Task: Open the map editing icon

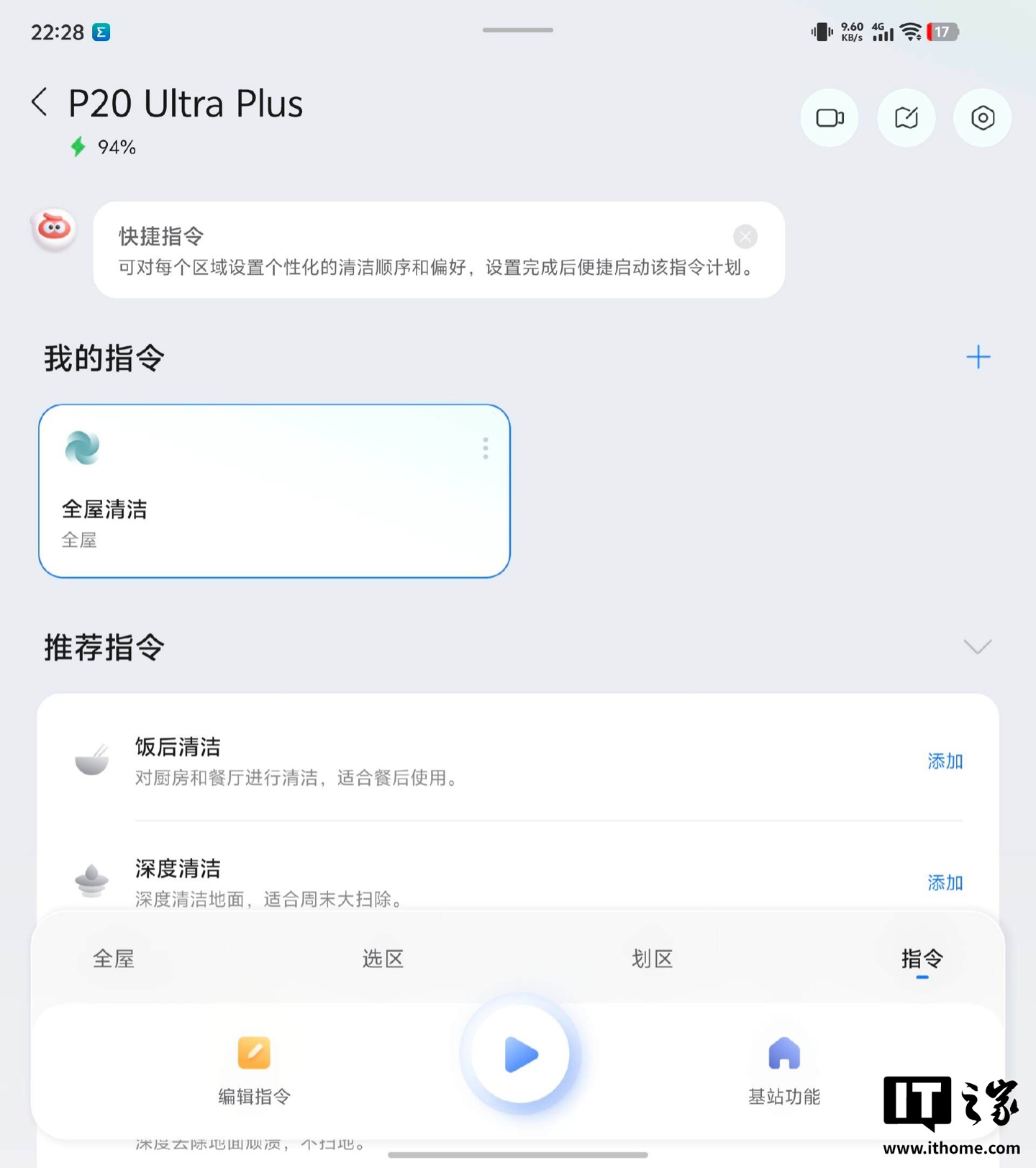Action: click(x=906, y=118)
